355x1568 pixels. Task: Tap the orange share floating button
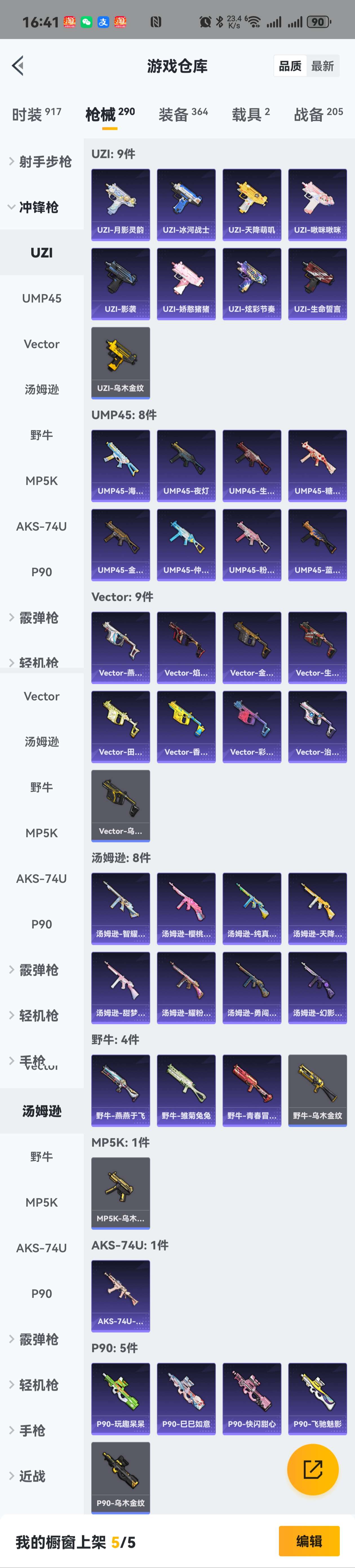312,1469
